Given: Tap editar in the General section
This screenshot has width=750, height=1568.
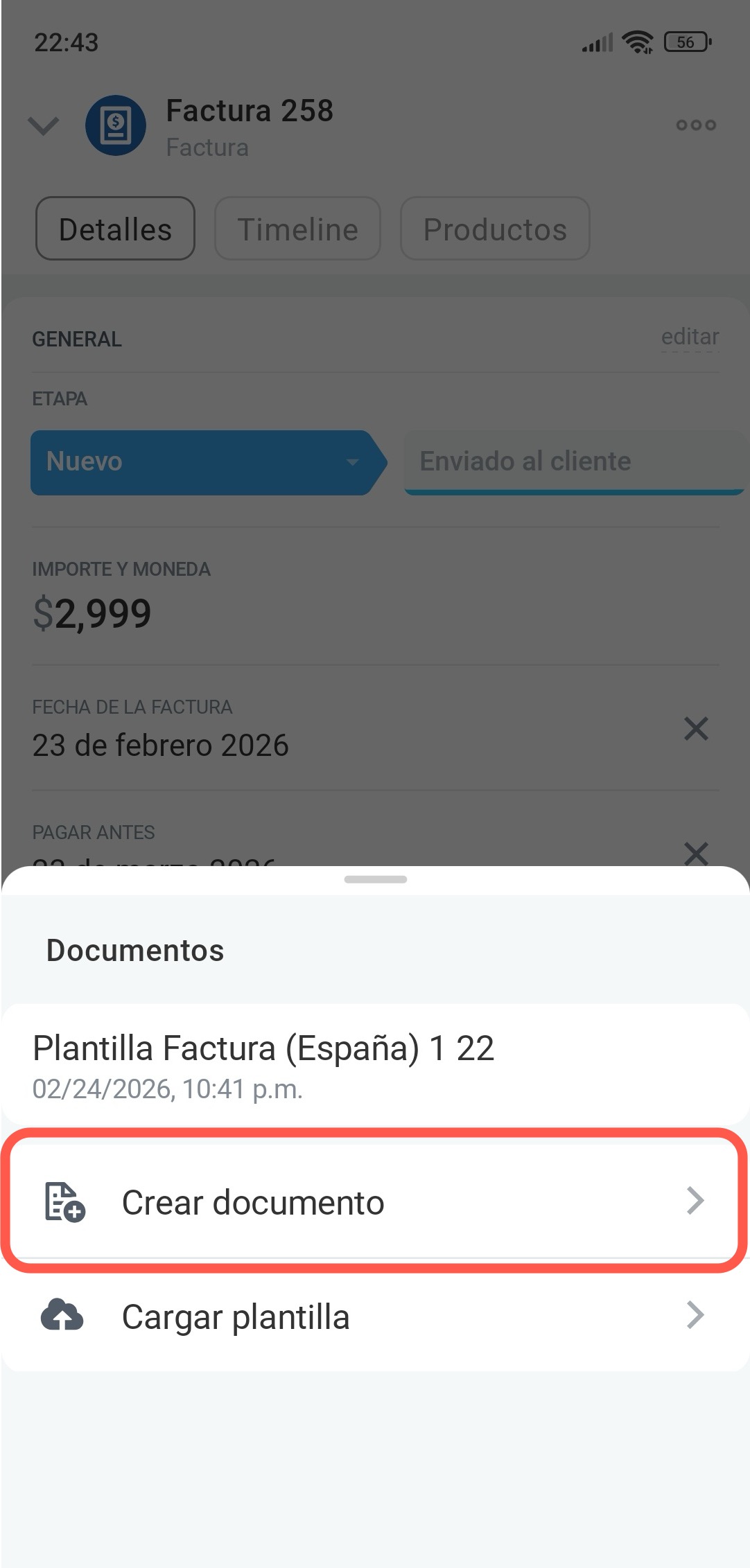Looking at the screenshot, I should (x=690, y=337).
